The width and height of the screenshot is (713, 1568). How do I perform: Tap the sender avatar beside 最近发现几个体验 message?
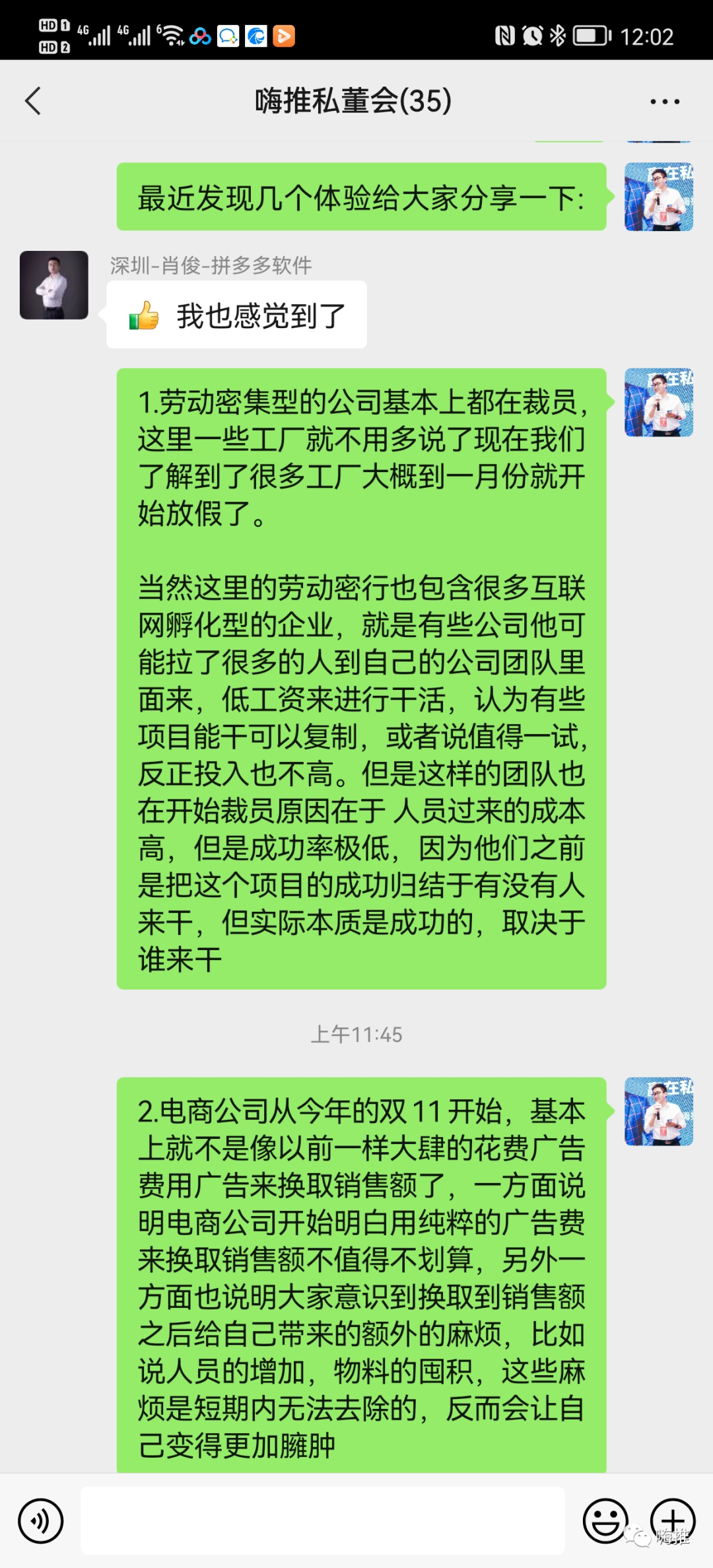coord(658,197)
